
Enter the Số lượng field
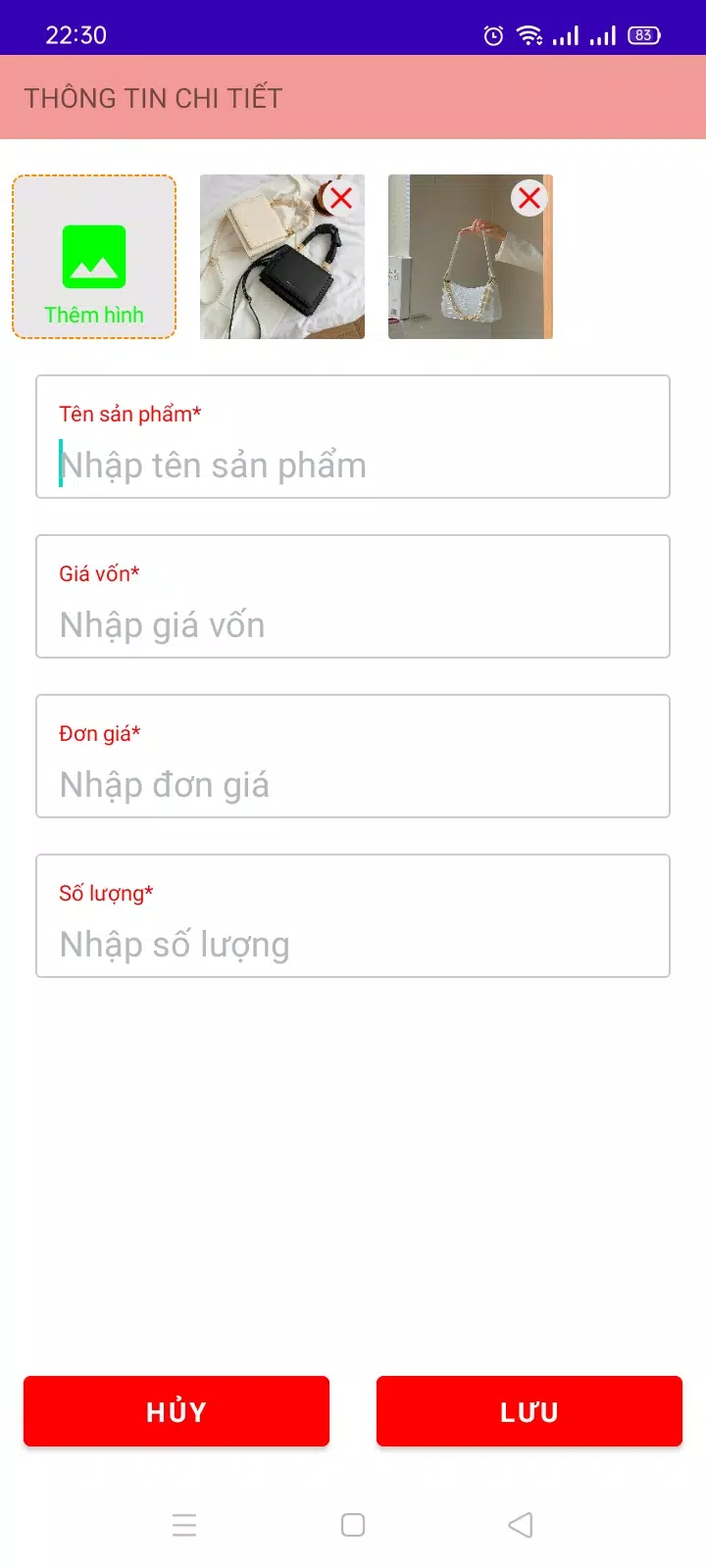(x=353, y=944)
